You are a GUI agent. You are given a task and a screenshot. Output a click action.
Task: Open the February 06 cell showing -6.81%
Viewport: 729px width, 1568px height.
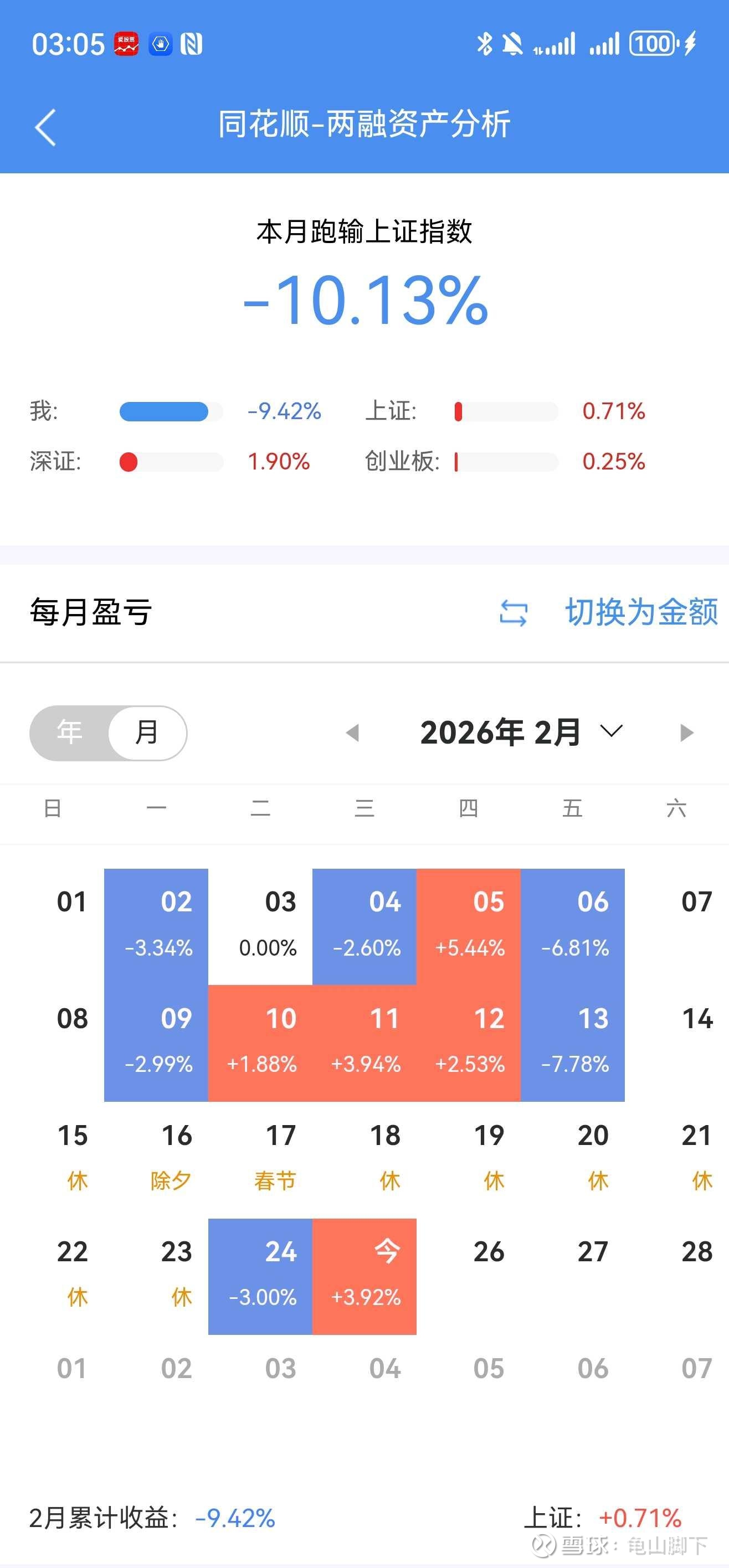[572, 926]
